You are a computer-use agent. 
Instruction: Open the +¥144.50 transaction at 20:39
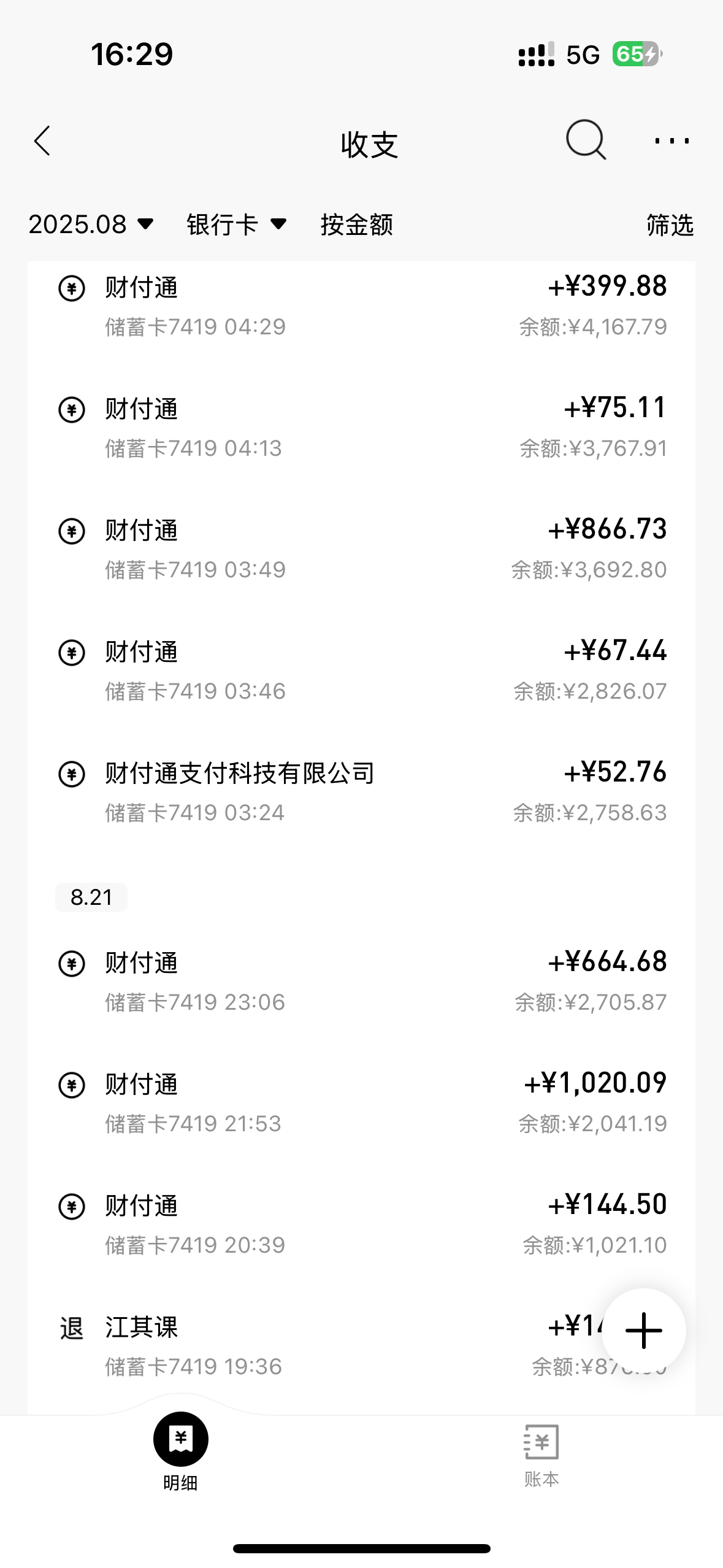tap(361, 1224)
